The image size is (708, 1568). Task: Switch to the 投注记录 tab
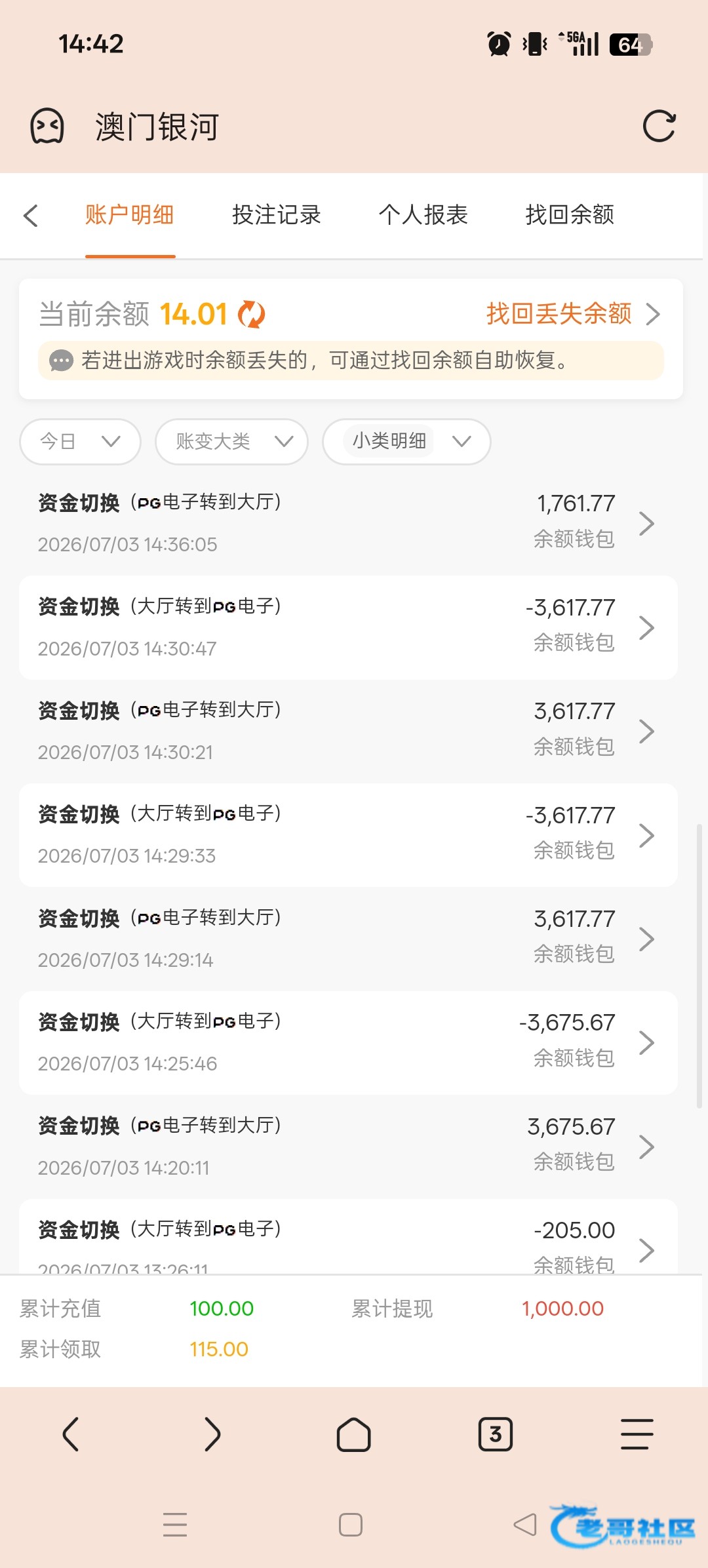tap(277, 215)
